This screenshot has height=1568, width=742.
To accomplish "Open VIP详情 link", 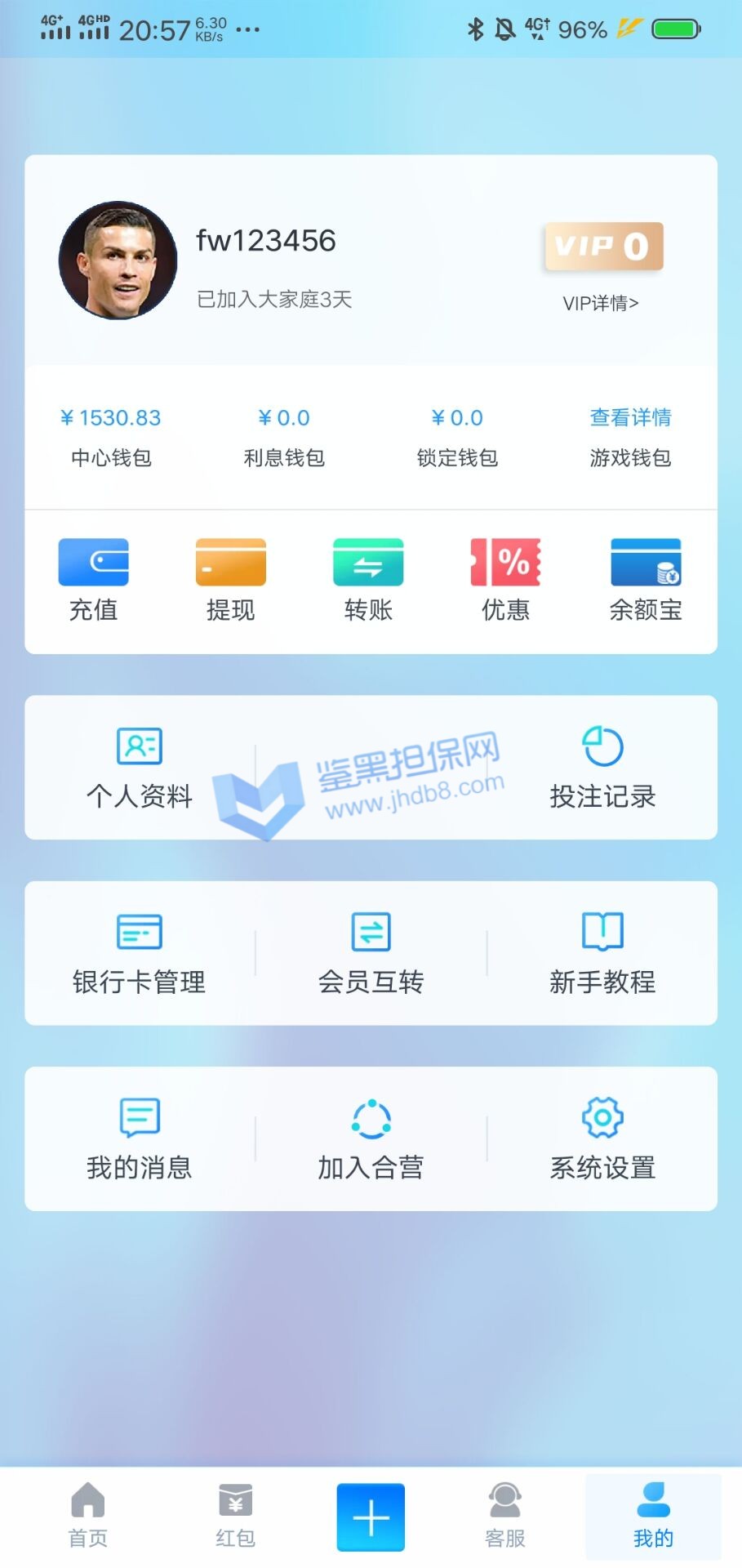I will point(600,303).
